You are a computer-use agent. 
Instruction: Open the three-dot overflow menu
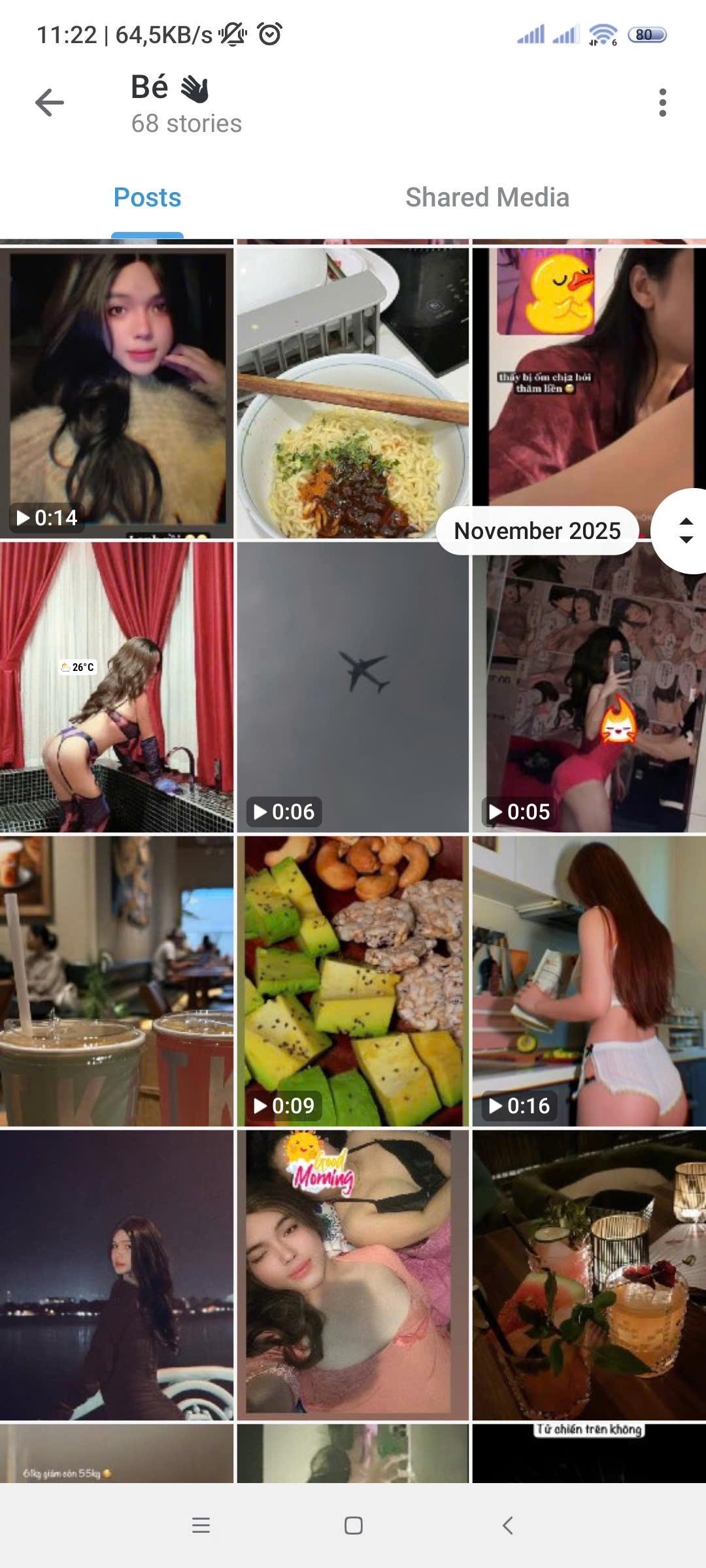click(x=662, y=103)
